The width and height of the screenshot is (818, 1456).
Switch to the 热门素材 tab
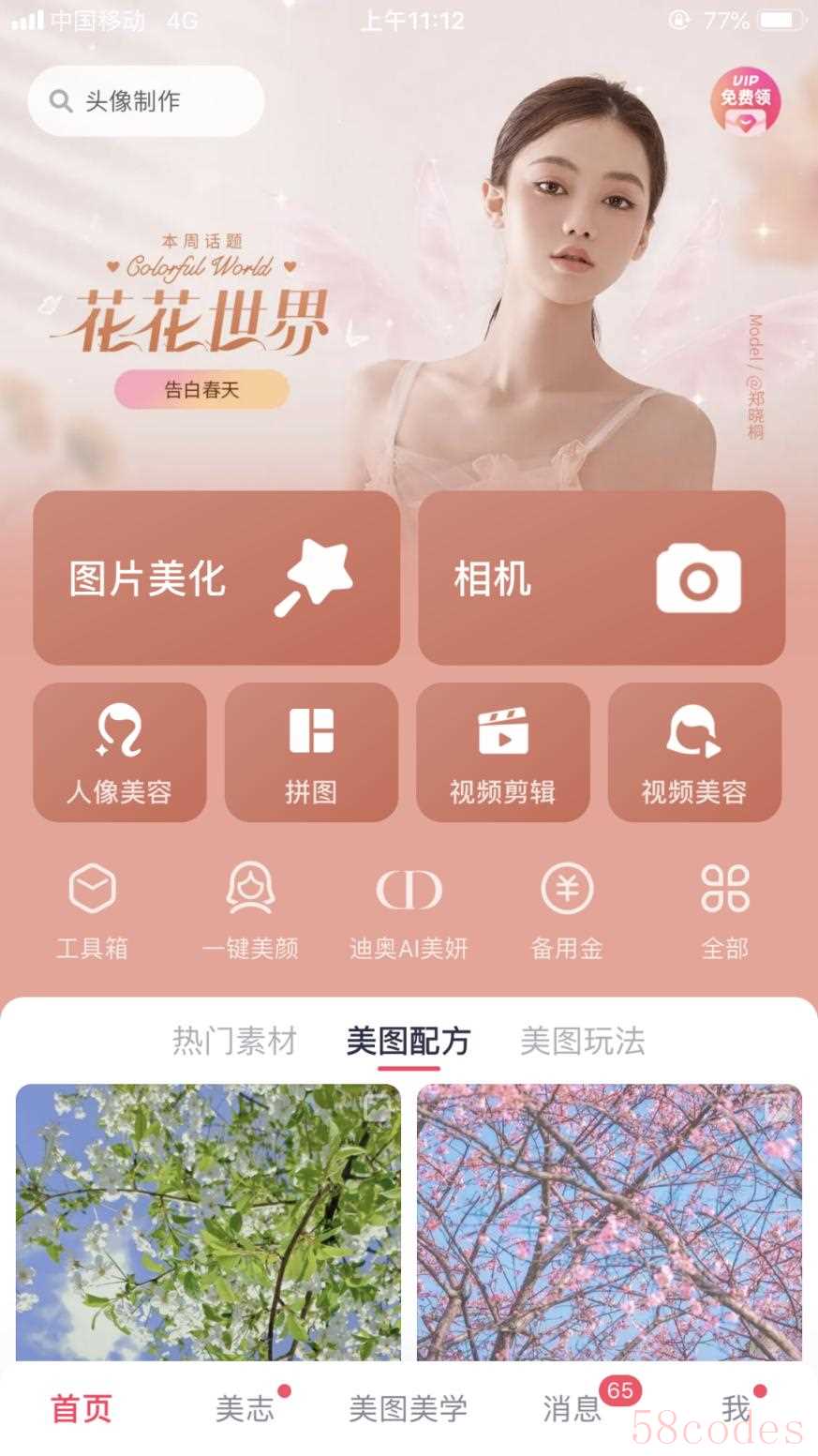click(234, 1041)
